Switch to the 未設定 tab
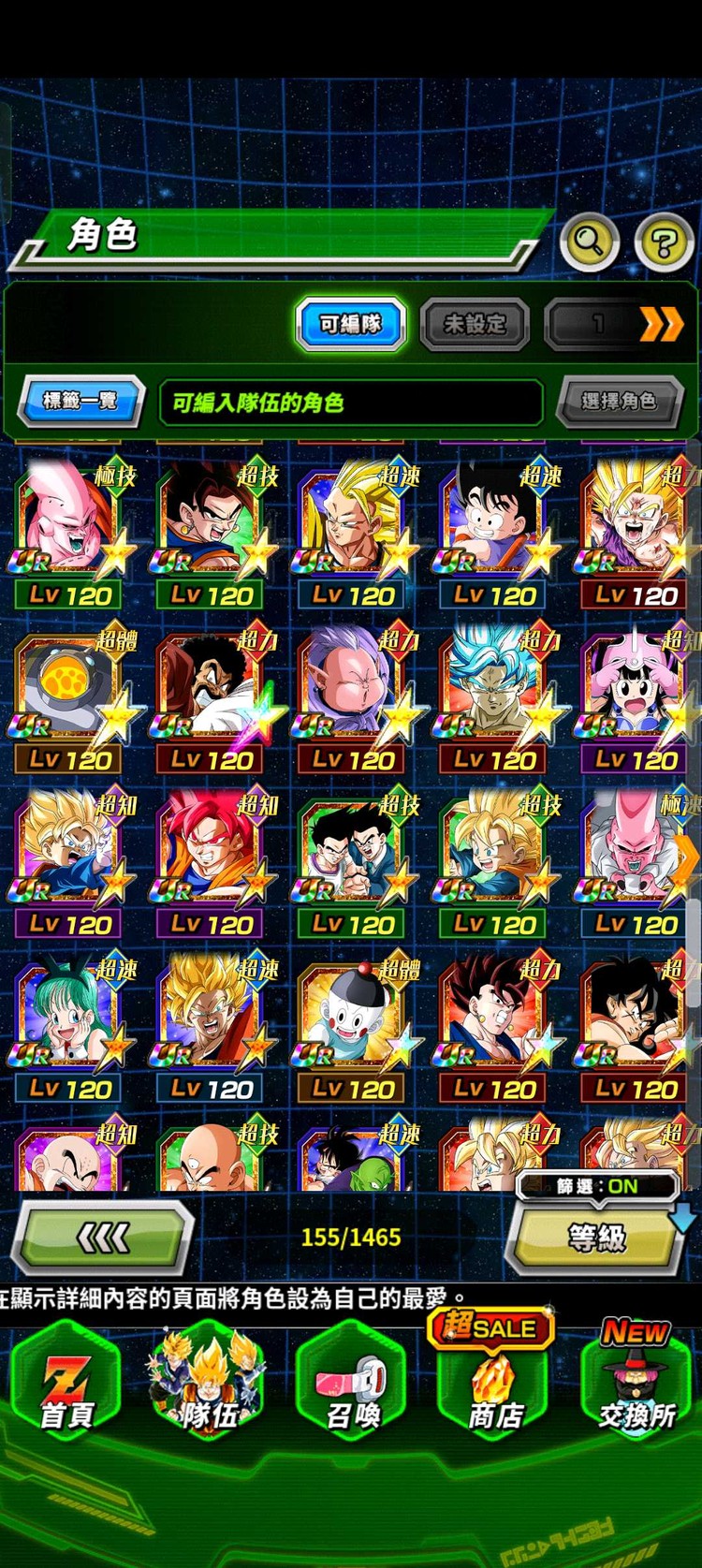Viewport: 702px width, 1568px height. click(x=475, y=325)
